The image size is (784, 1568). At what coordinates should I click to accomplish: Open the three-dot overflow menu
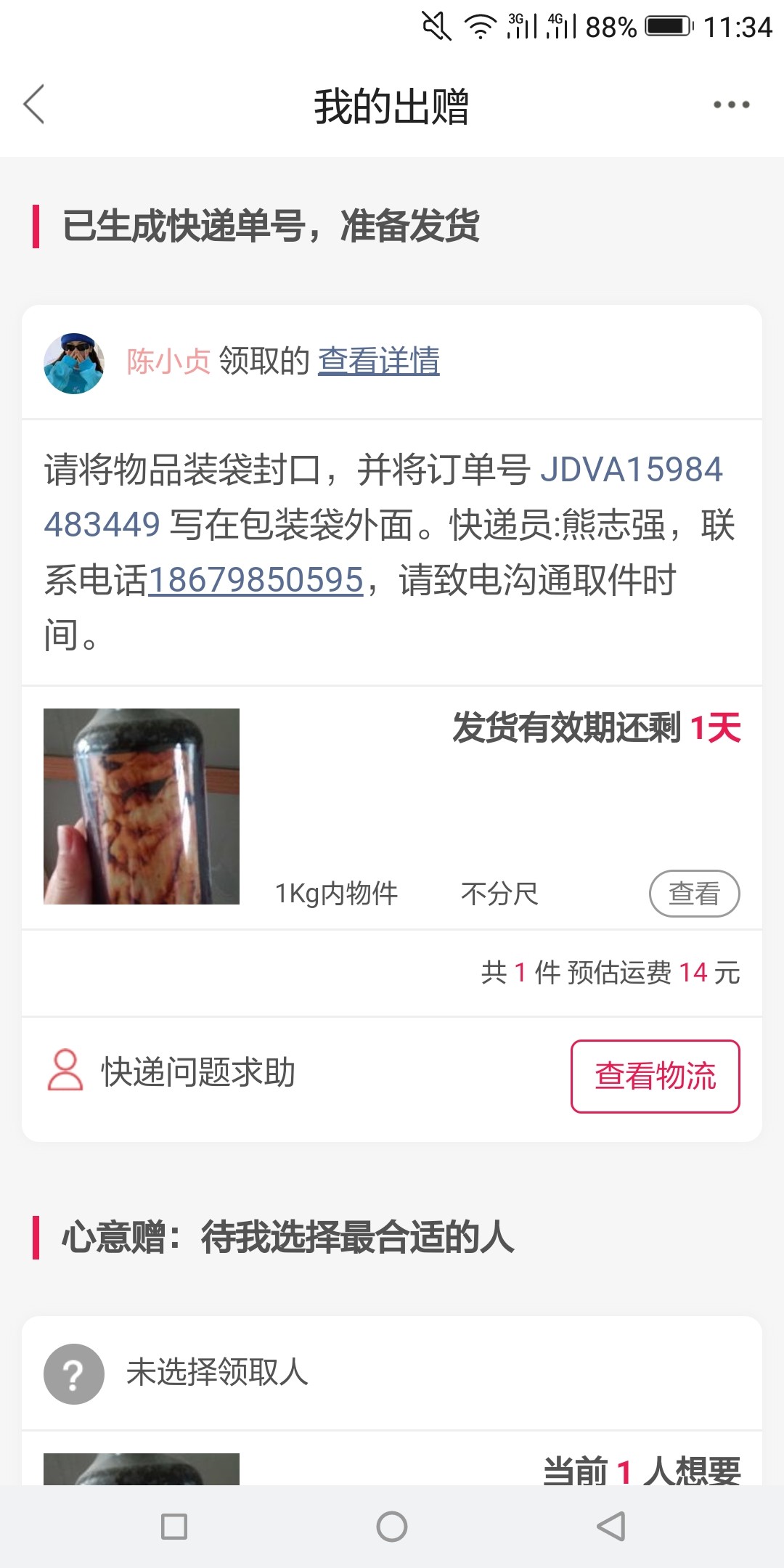730,105
